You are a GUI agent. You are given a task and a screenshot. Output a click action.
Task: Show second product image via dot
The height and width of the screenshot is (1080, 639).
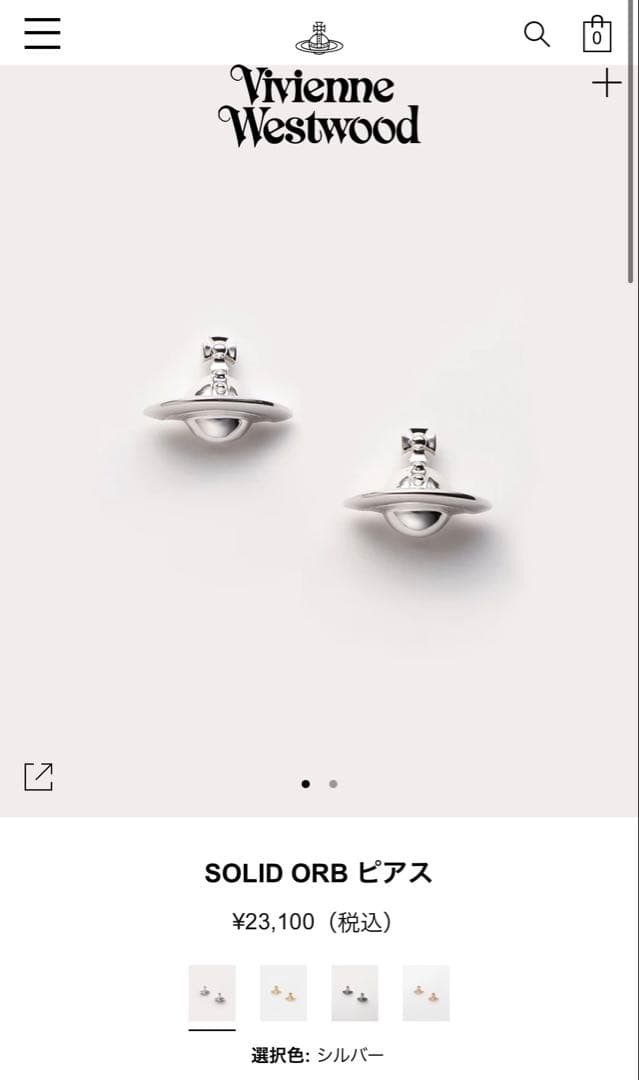tap(333, 784)
